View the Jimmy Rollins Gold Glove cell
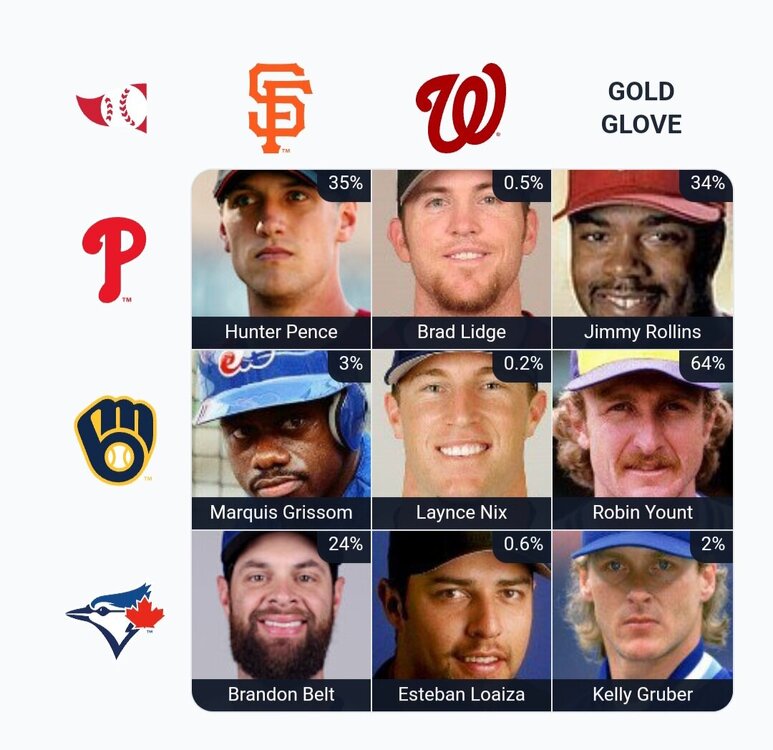Screen dimensions: 773x750 pos(642,258)
